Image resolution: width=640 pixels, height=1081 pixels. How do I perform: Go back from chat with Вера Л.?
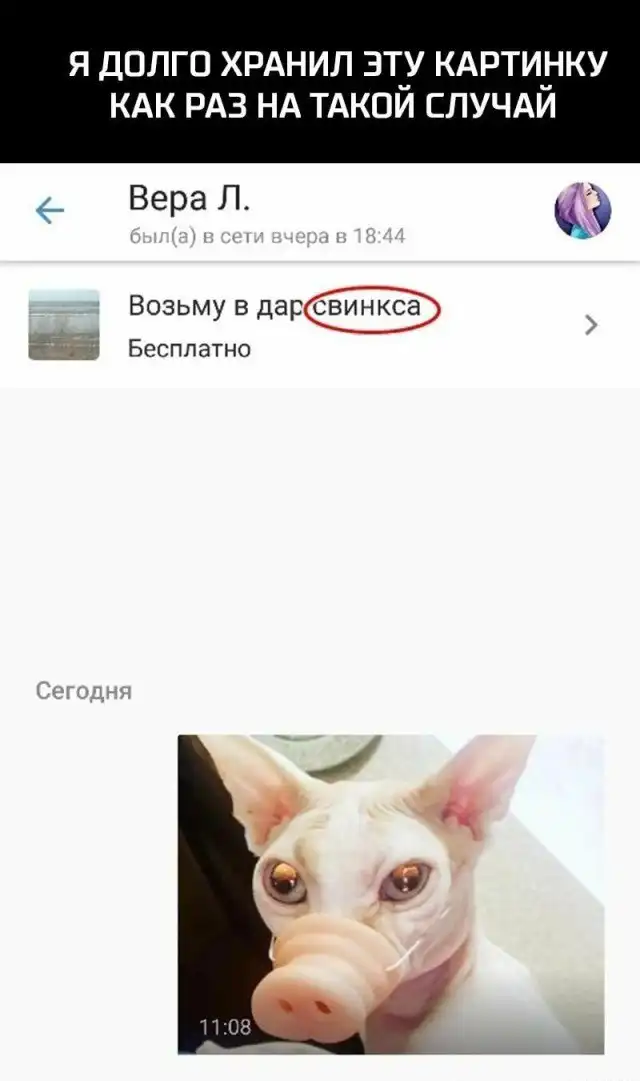[x=49, y=210]
